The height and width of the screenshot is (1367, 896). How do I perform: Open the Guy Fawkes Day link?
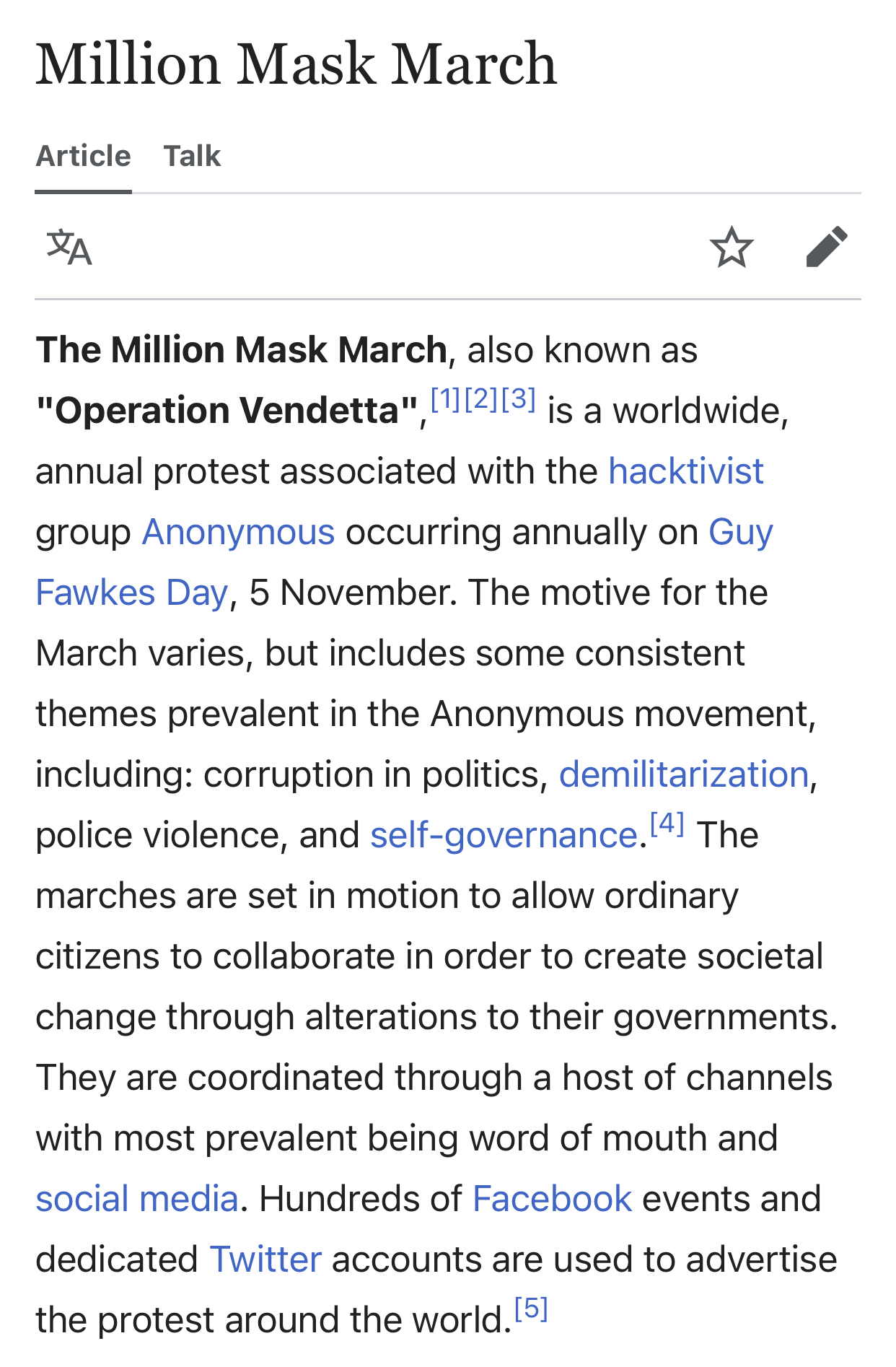[132, 593]
